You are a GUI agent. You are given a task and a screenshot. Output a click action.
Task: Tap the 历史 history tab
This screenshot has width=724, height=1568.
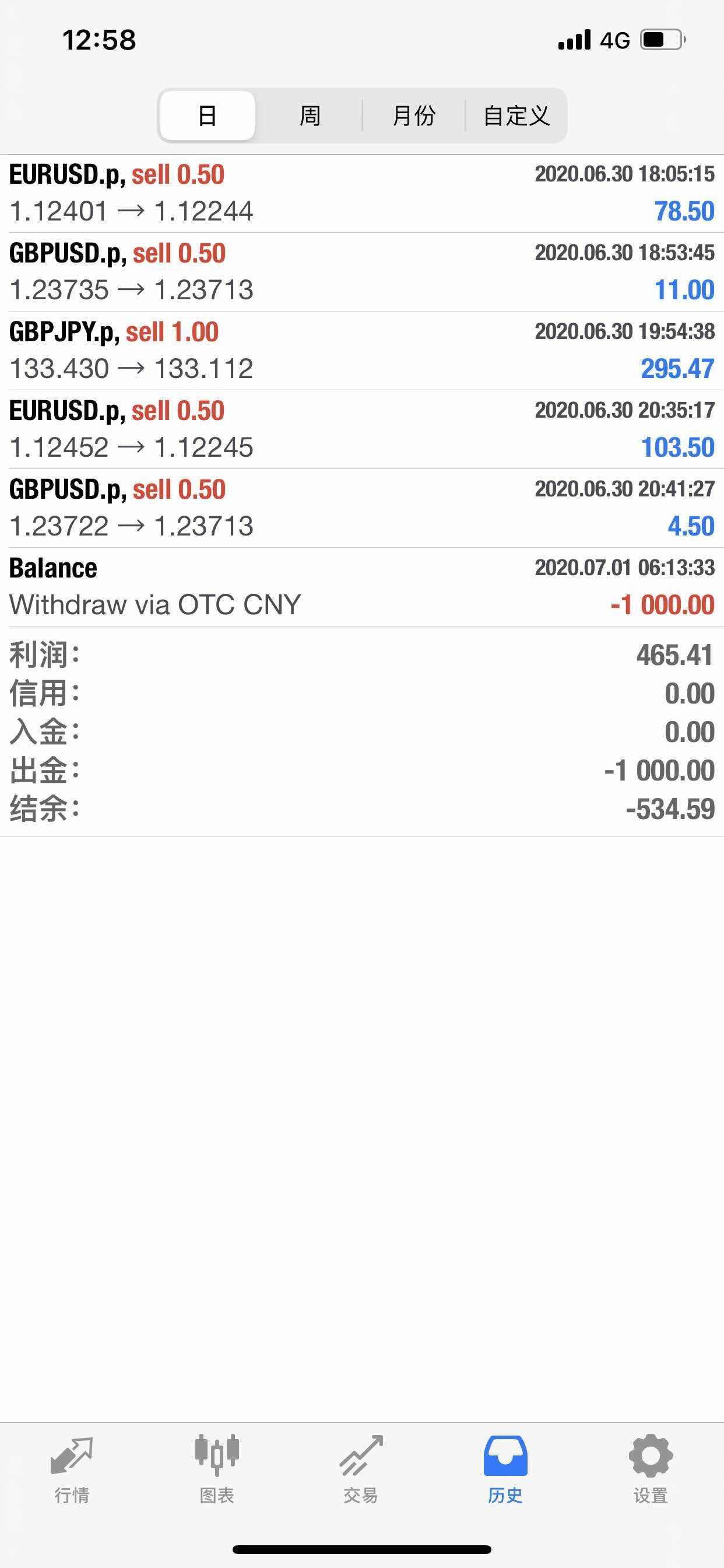coord(505,1469)
